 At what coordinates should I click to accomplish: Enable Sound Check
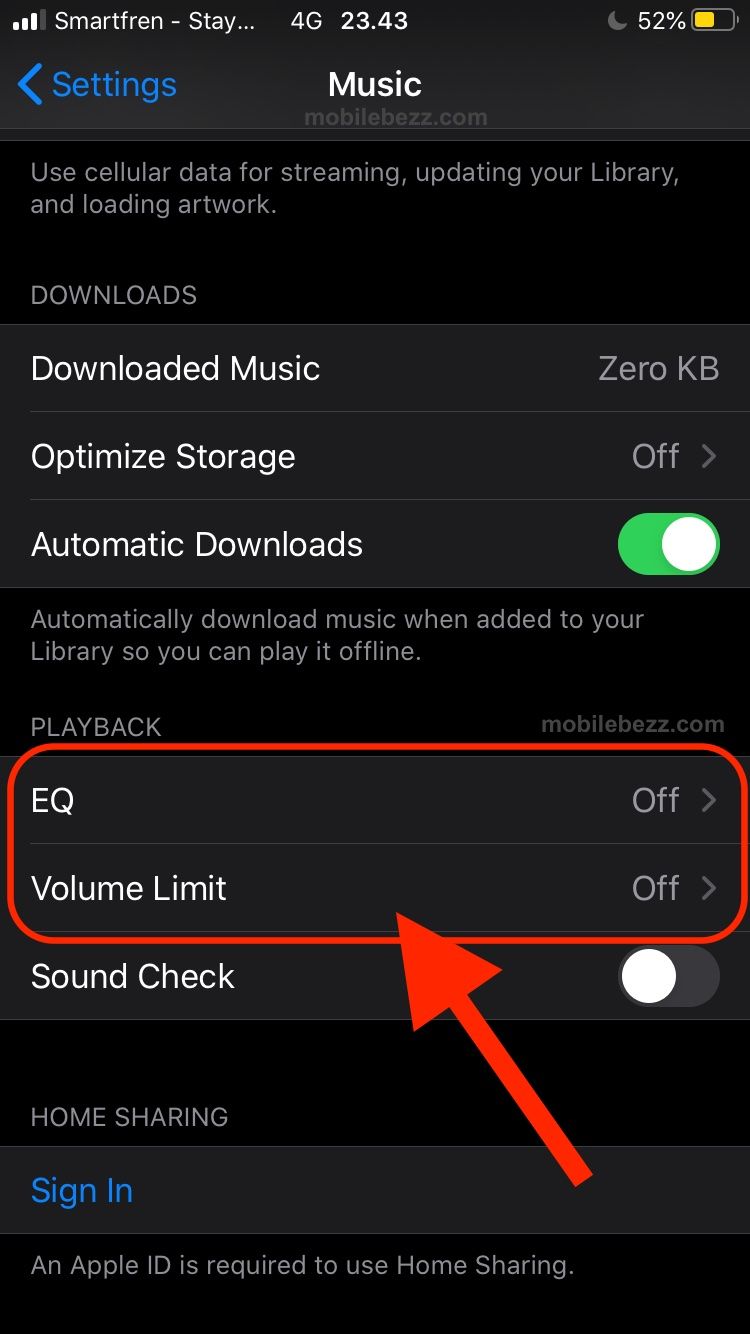point(668,976)
